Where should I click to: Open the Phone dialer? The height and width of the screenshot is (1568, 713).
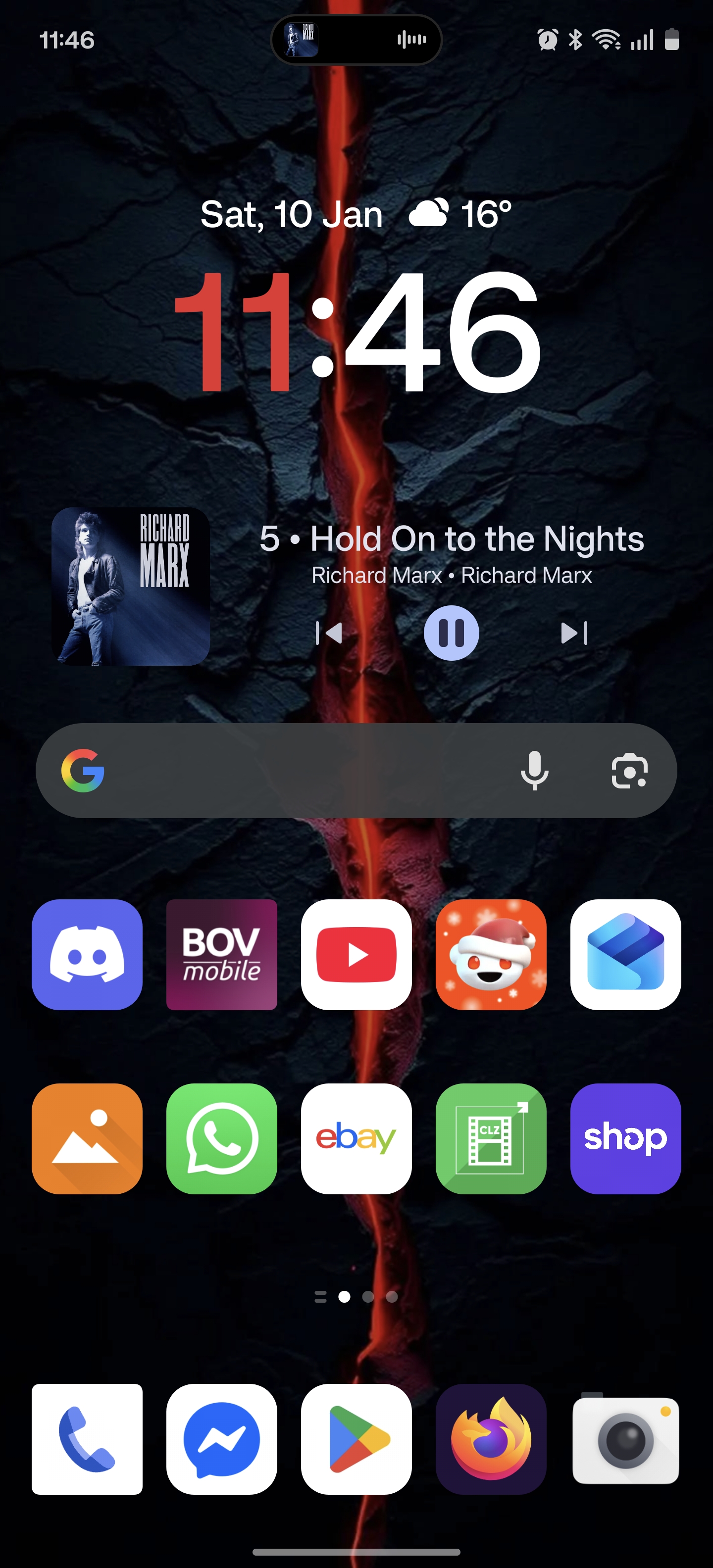[87, 1439]
